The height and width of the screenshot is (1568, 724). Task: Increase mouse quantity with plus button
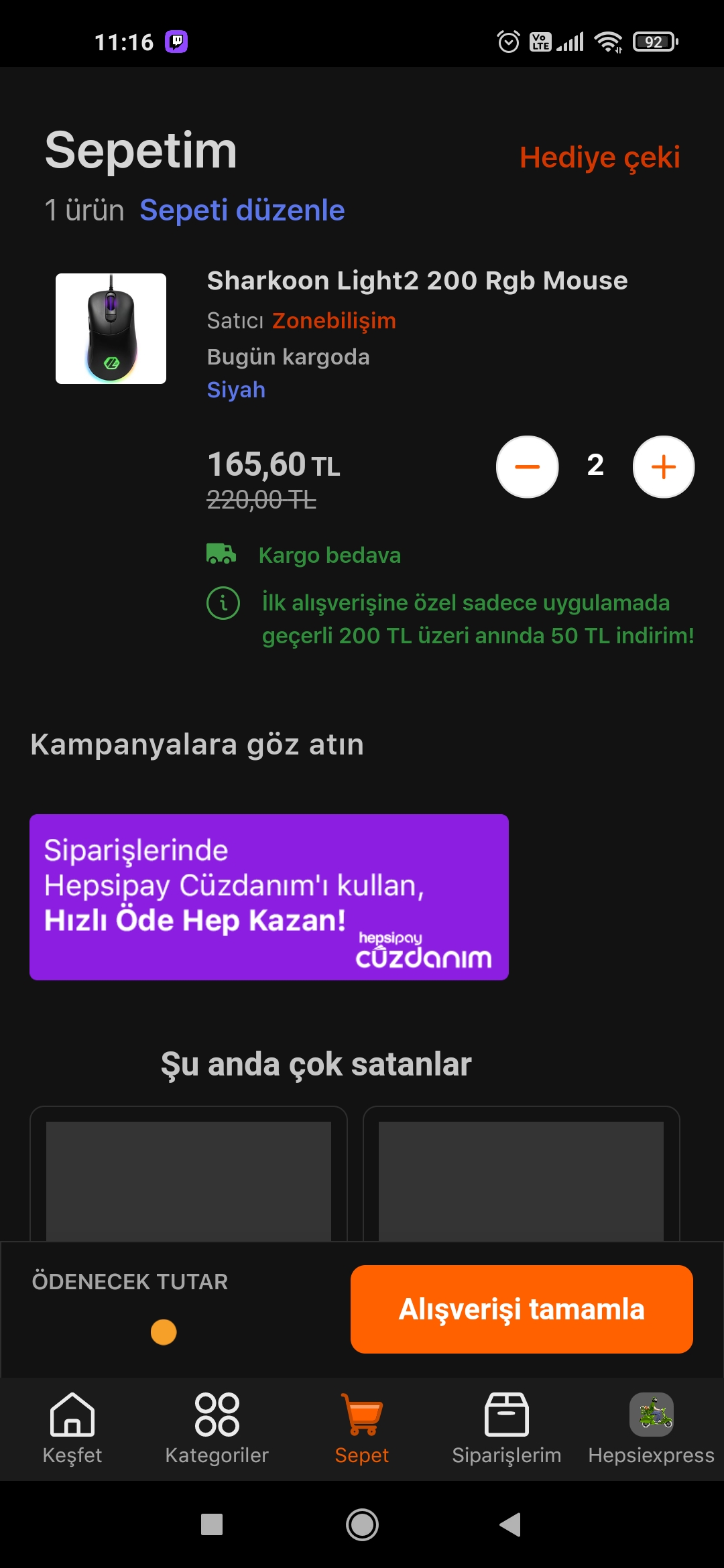tap(663, 467)
